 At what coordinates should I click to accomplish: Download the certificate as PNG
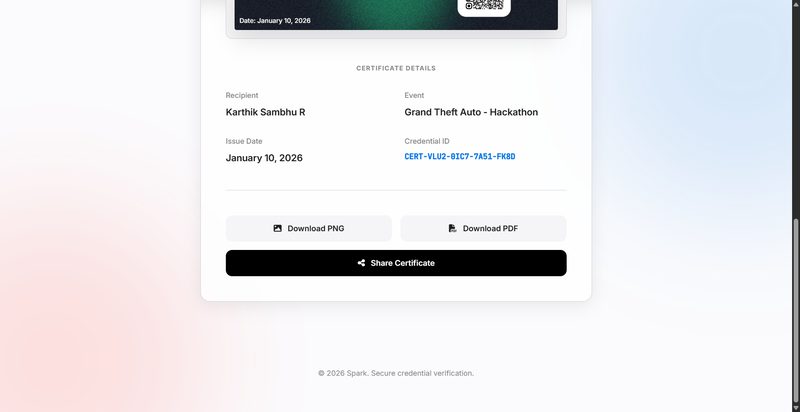(x=308, y=228)
